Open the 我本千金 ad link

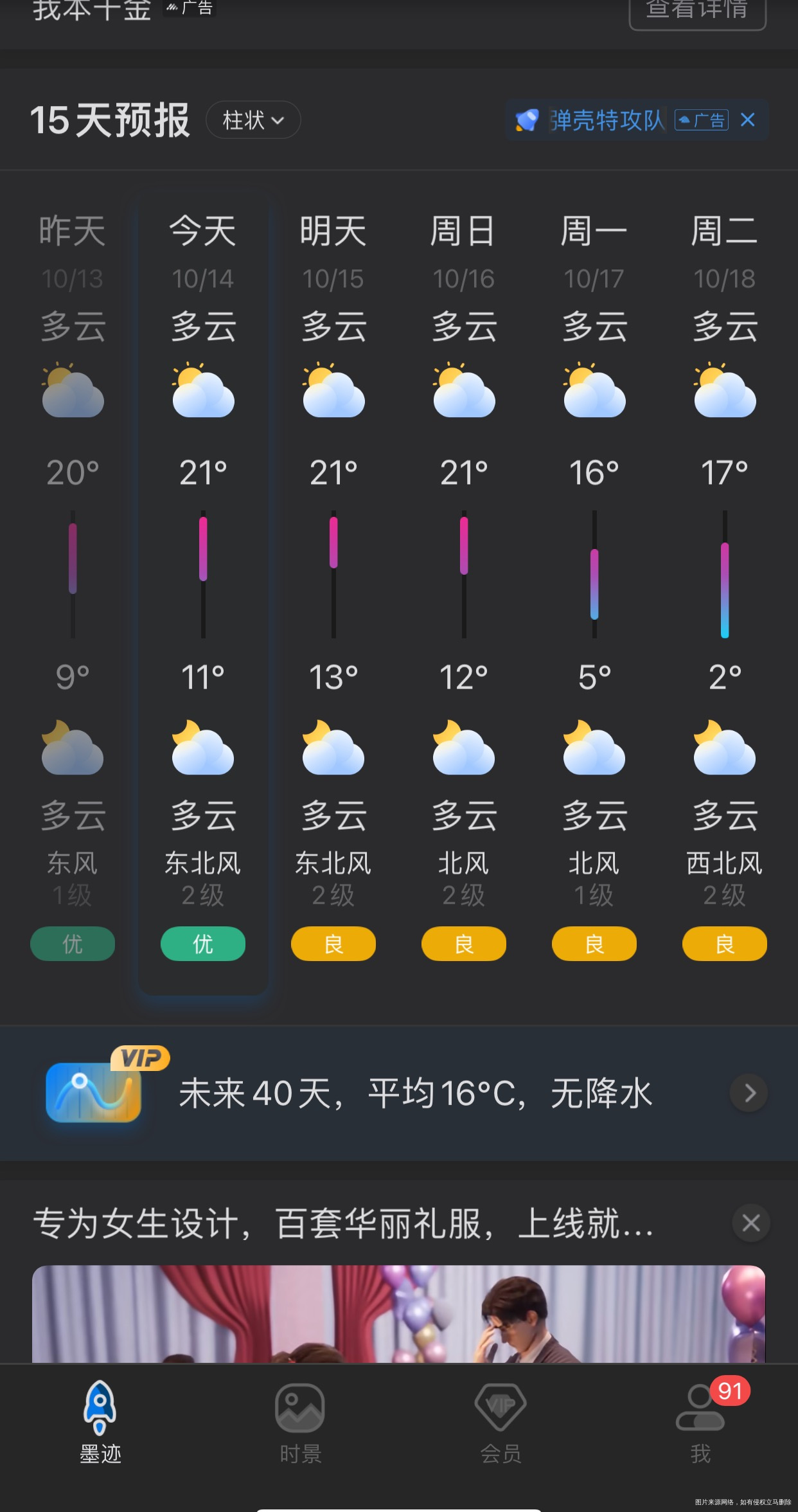92,9
